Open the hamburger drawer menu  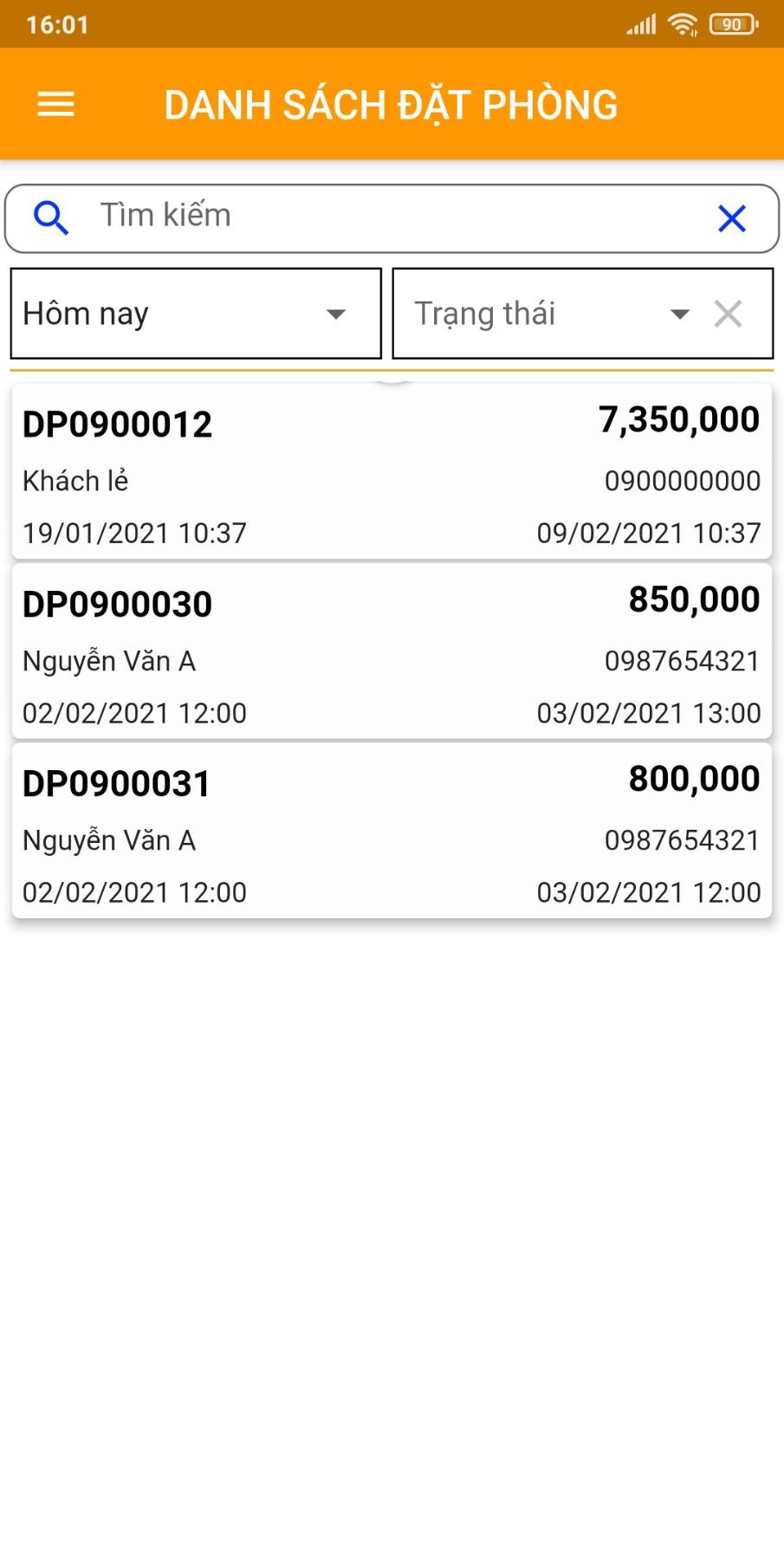(x=56, y=105)
